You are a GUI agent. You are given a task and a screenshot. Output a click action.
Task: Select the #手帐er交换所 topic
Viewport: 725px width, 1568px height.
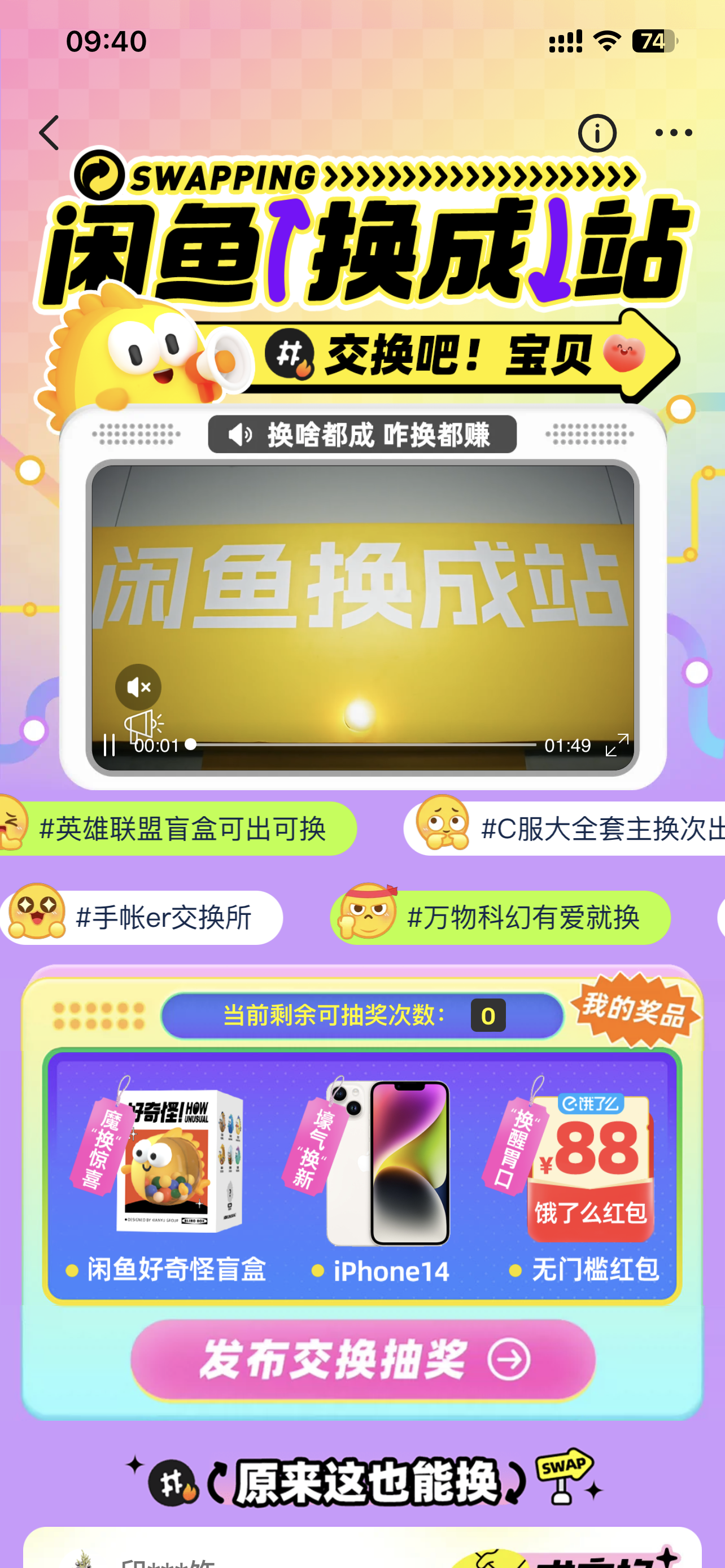click(x=141, y=917)
